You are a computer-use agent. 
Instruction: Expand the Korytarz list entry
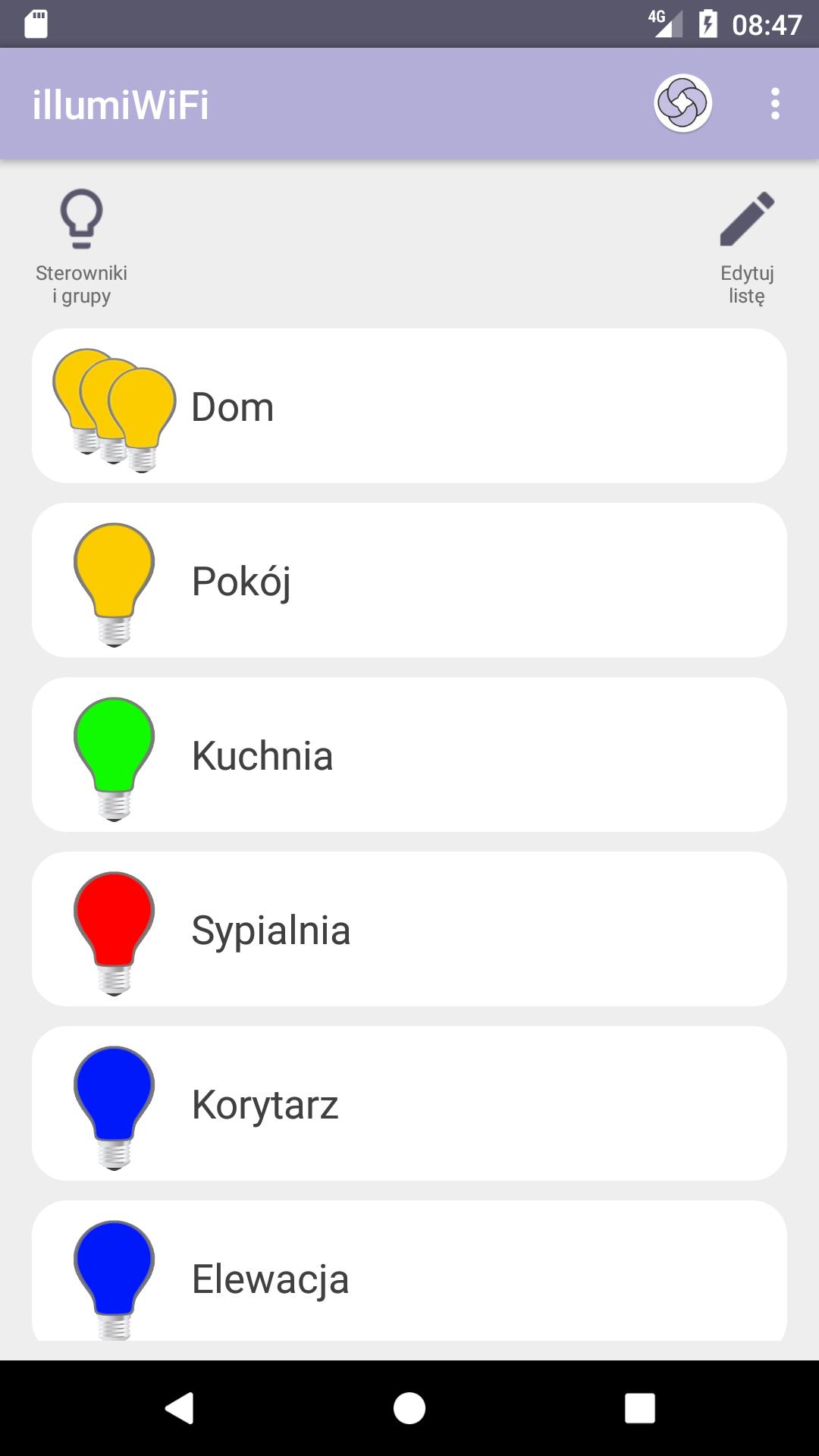point(409,1103)
